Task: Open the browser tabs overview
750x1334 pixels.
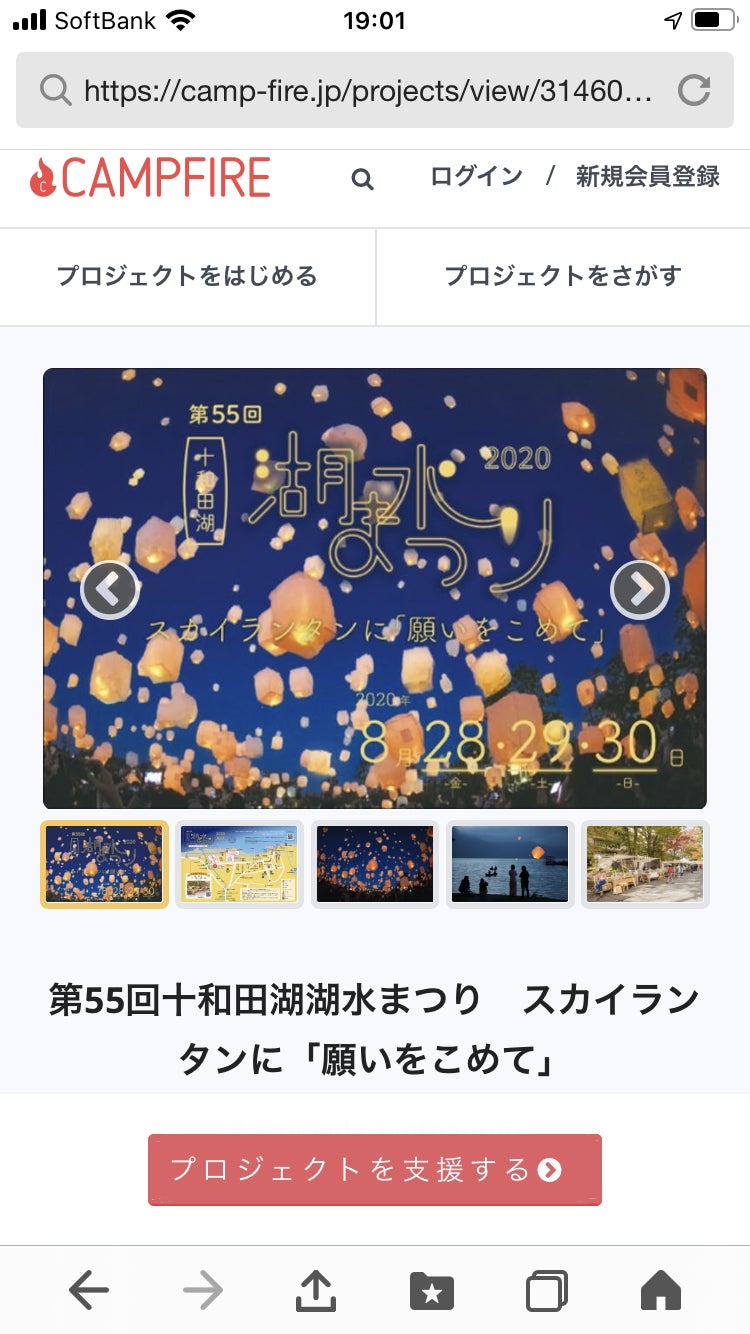Action: pyautogui.click(x=547, y=1291)
